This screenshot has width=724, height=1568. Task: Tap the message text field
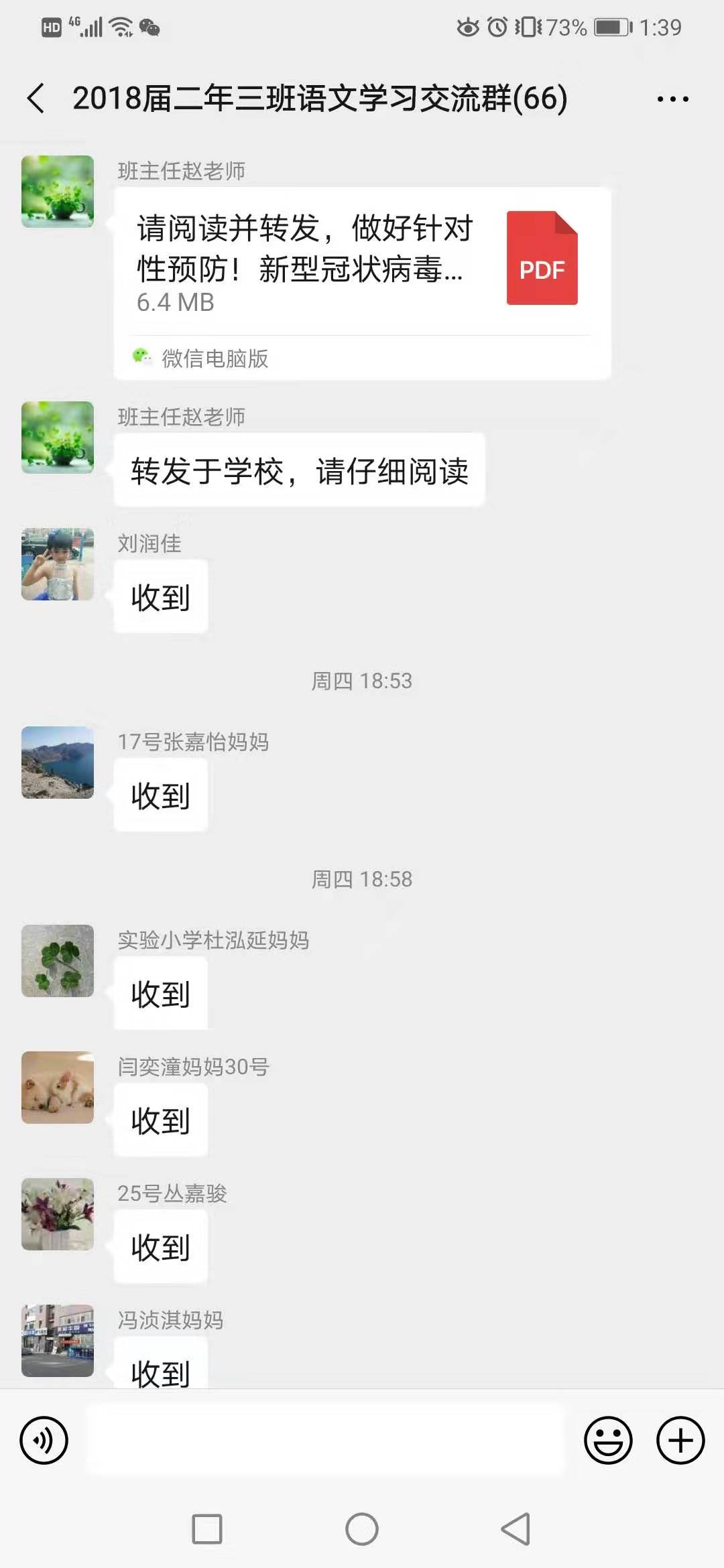(x=326, y=1440)
